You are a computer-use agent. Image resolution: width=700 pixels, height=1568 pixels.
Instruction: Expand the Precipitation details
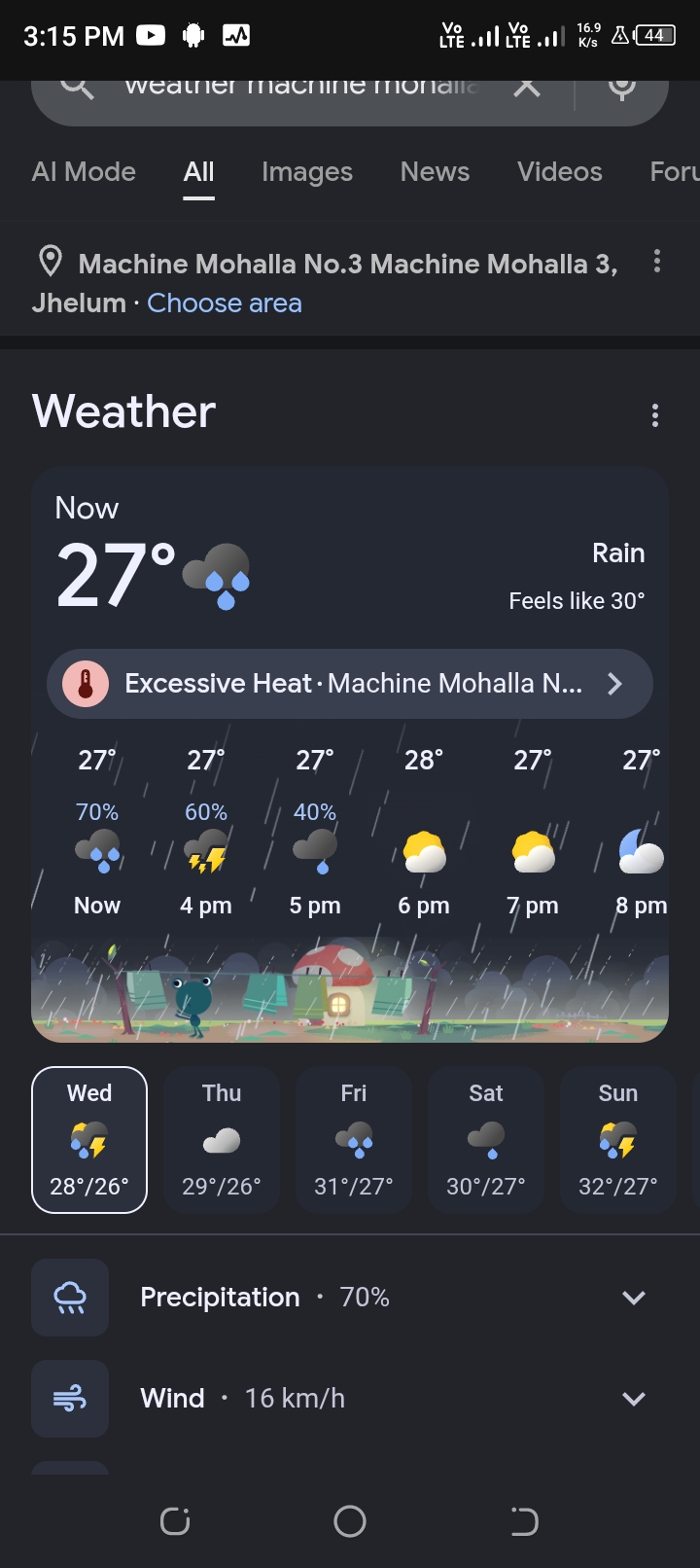350,1298
